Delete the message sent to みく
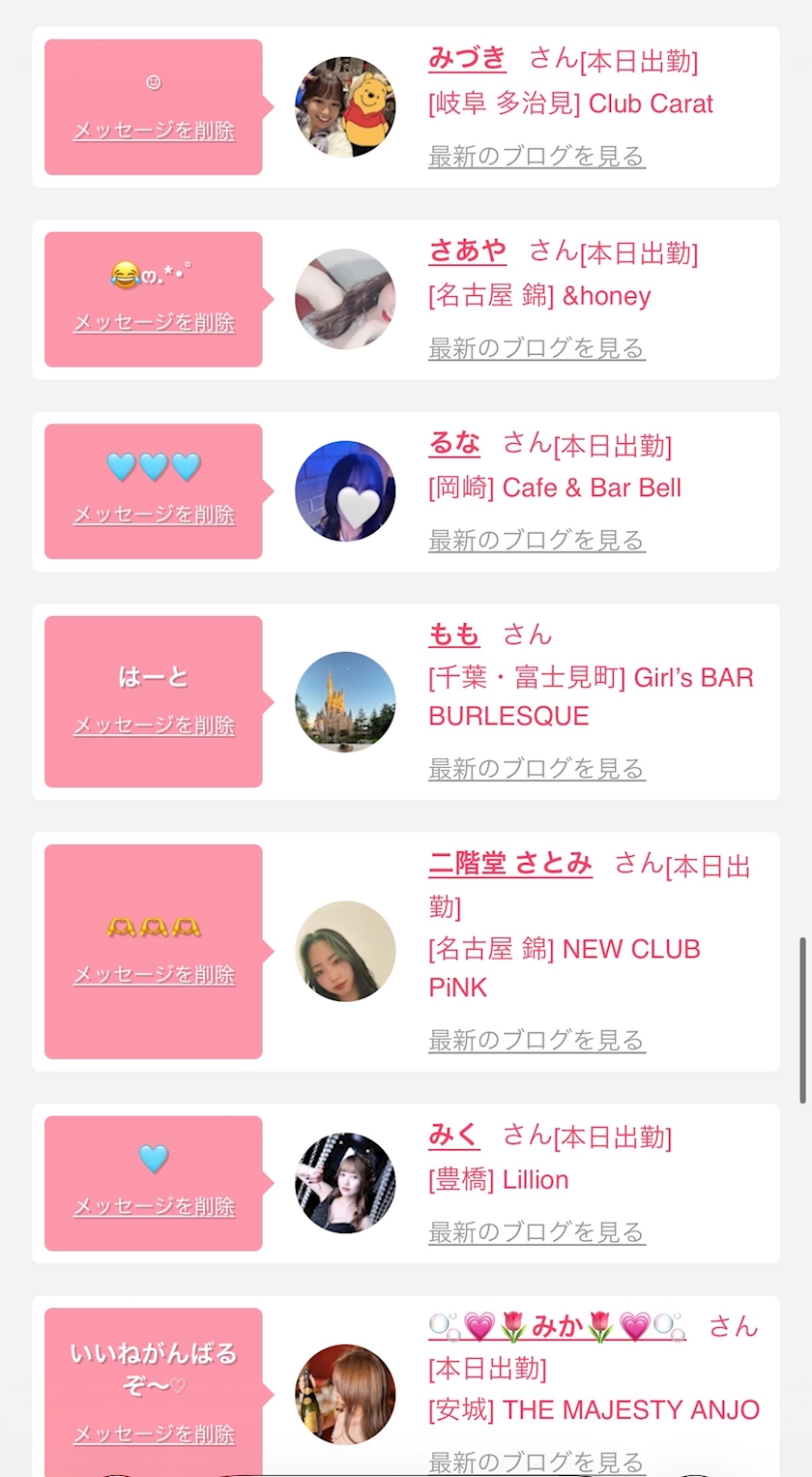The height and width of the screenshot is (1477, 812). click(x=154, y=1206)
